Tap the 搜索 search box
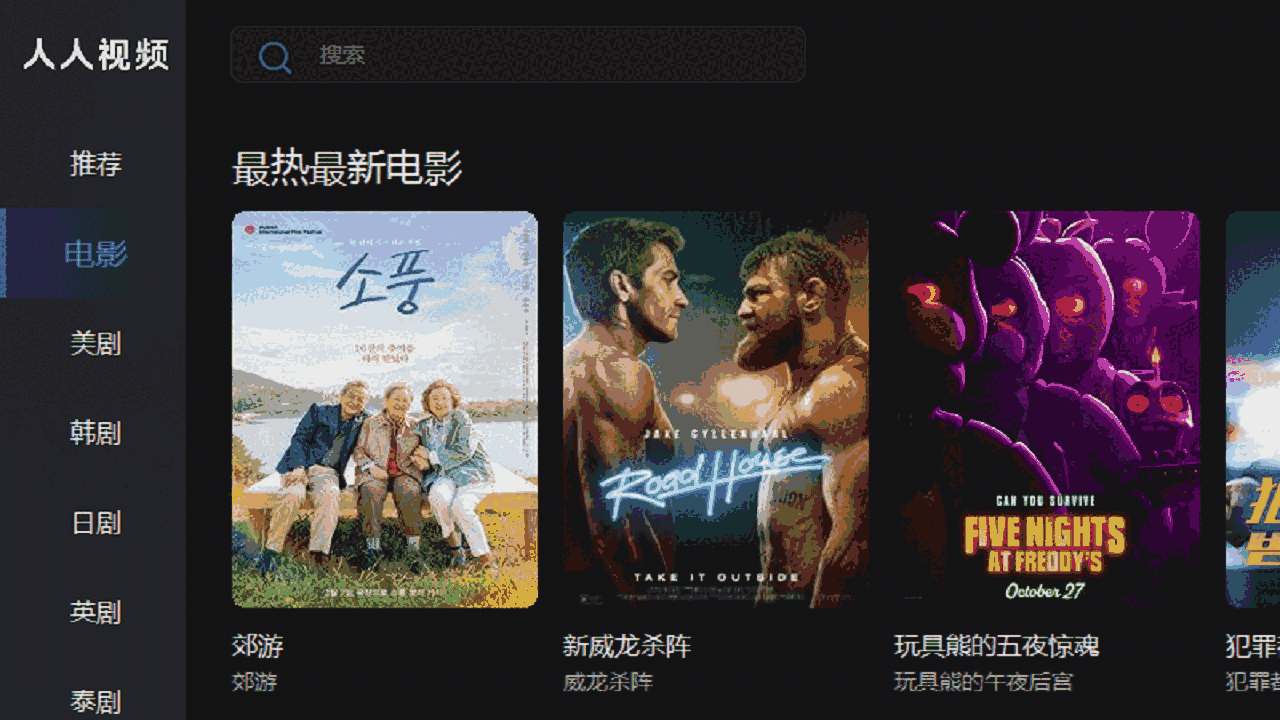 517,55
